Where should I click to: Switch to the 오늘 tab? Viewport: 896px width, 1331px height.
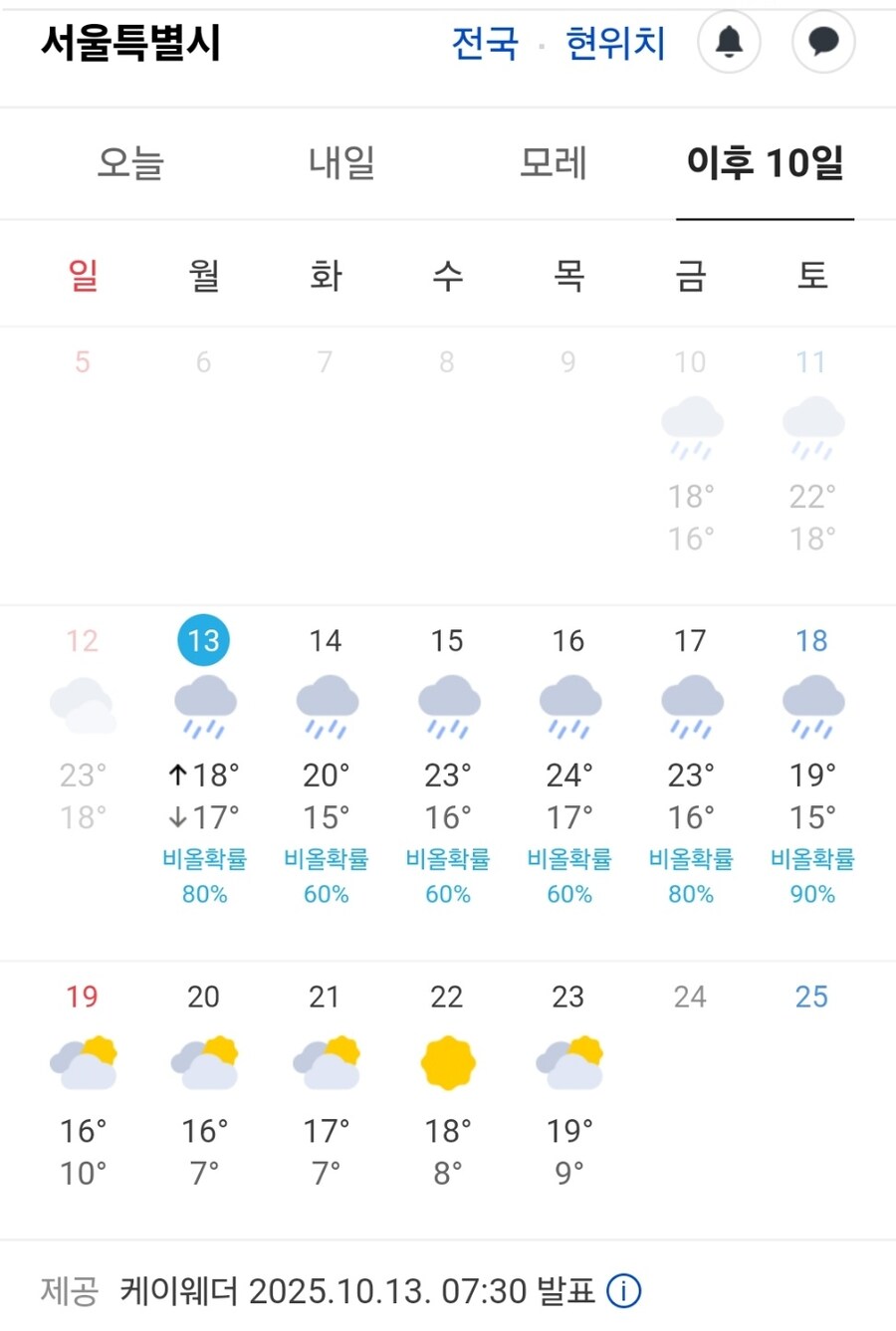click(130, 162)
